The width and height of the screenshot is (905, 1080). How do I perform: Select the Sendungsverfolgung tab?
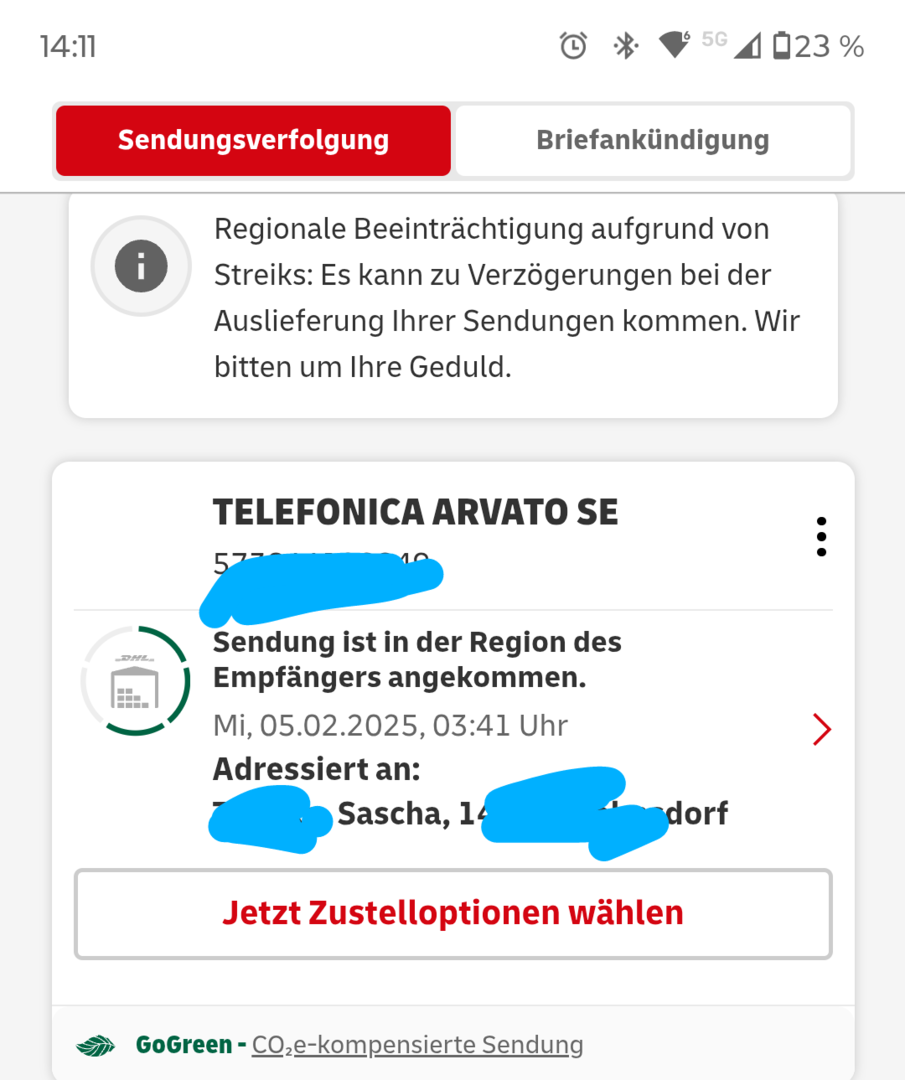tap(253, 140)
